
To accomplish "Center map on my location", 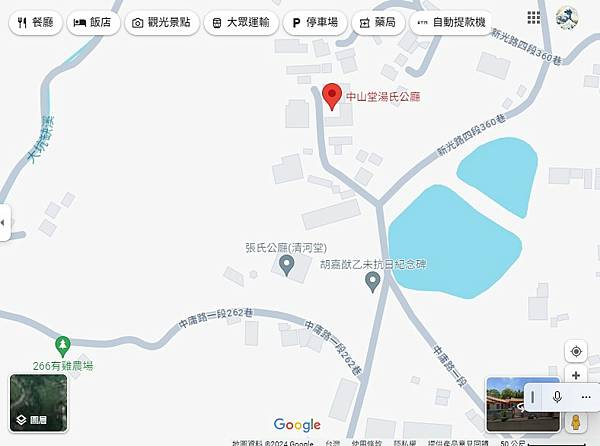I will pos(576,351).
